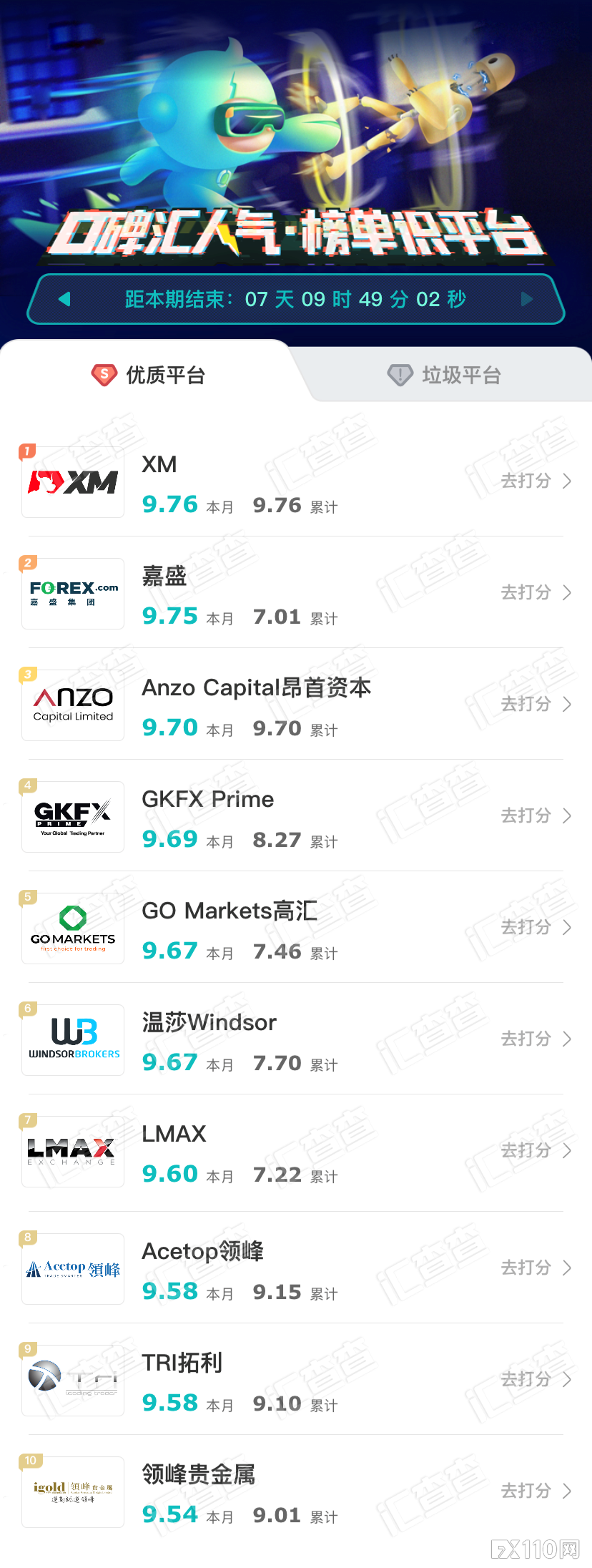Select the FOREX.com 嘉盛集团 logo

[x=72, y=592]
